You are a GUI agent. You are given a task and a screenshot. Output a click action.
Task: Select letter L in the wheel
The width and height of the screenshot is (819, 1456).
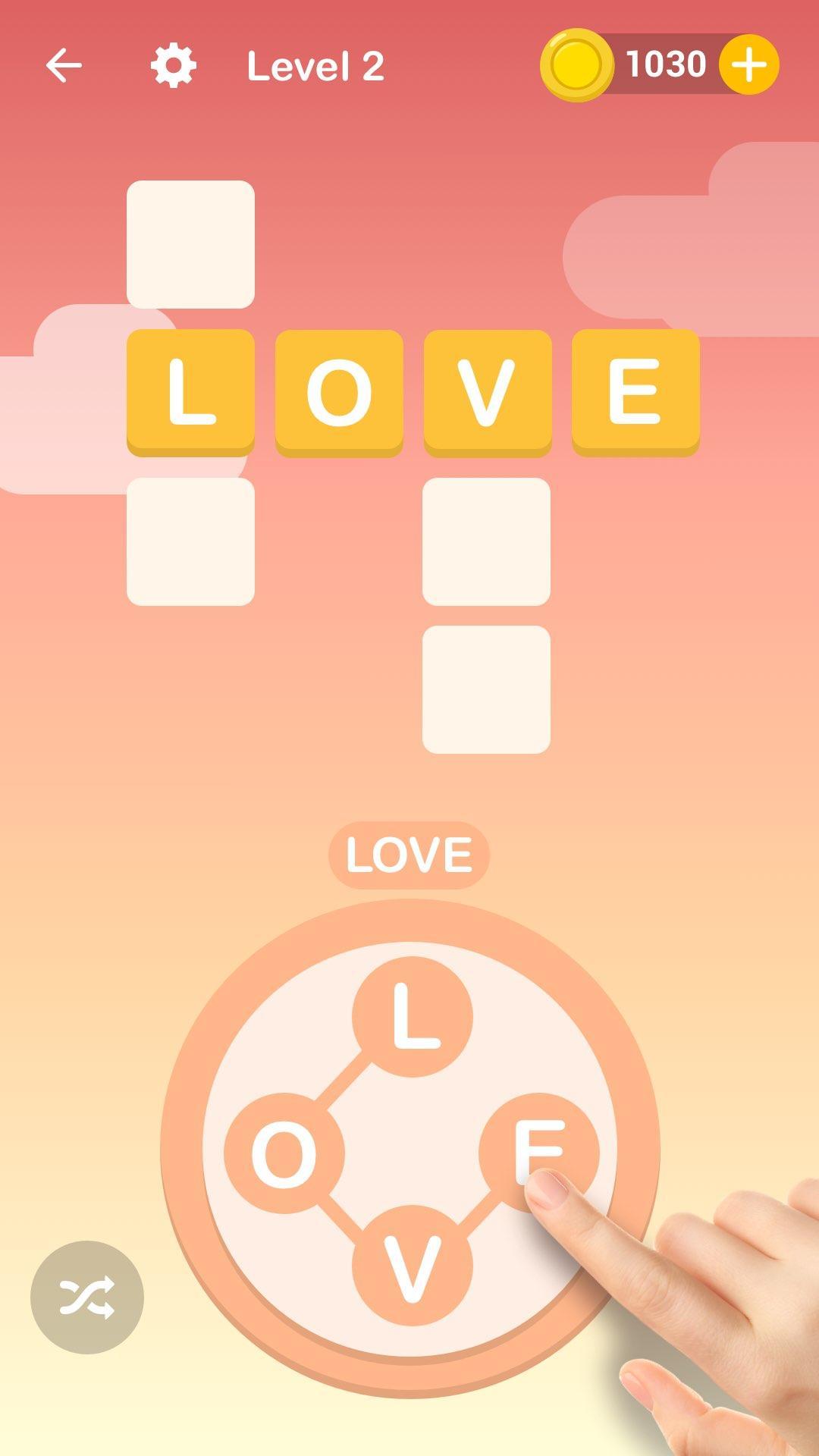[413, 1016]
